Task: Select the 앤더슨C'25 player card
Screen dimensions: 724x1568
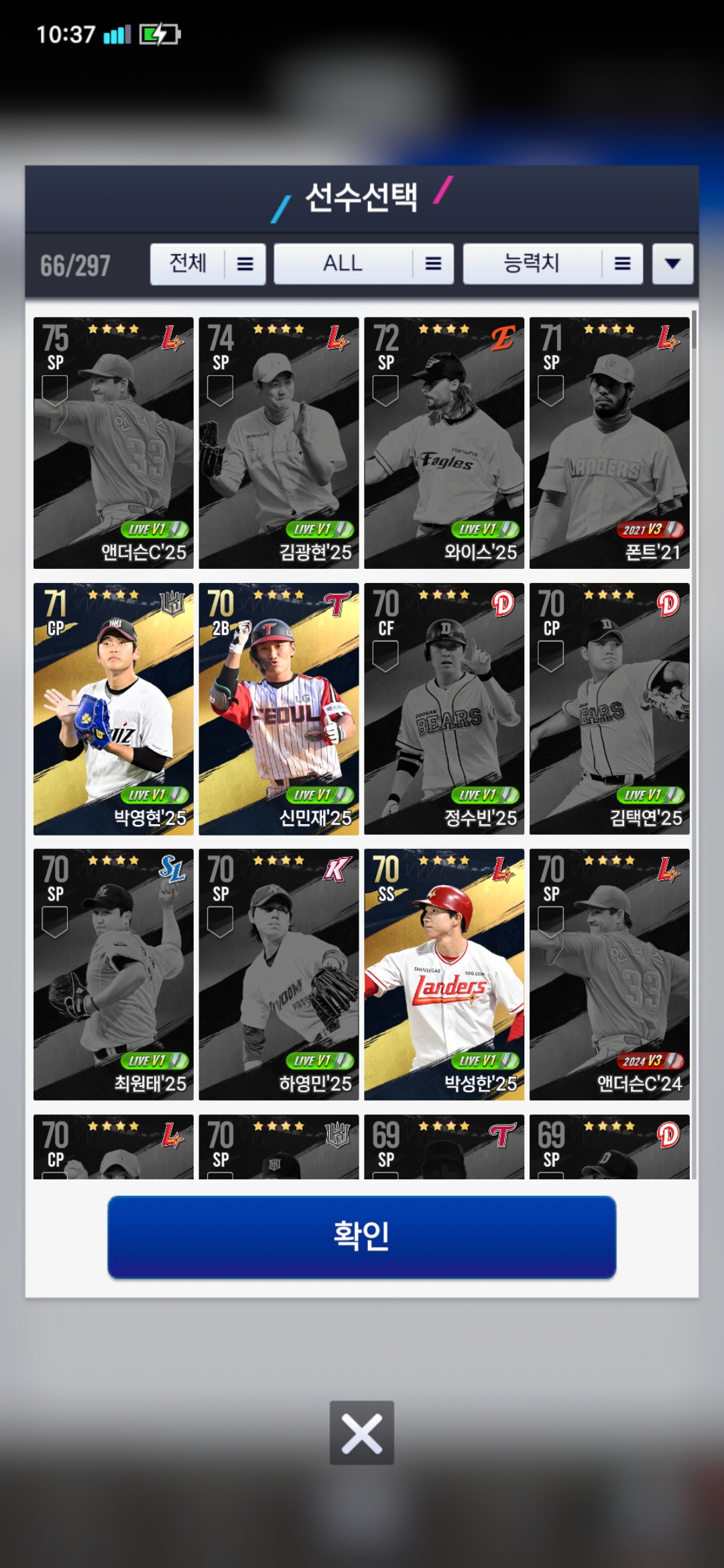Action: click(x=113, y=442)
